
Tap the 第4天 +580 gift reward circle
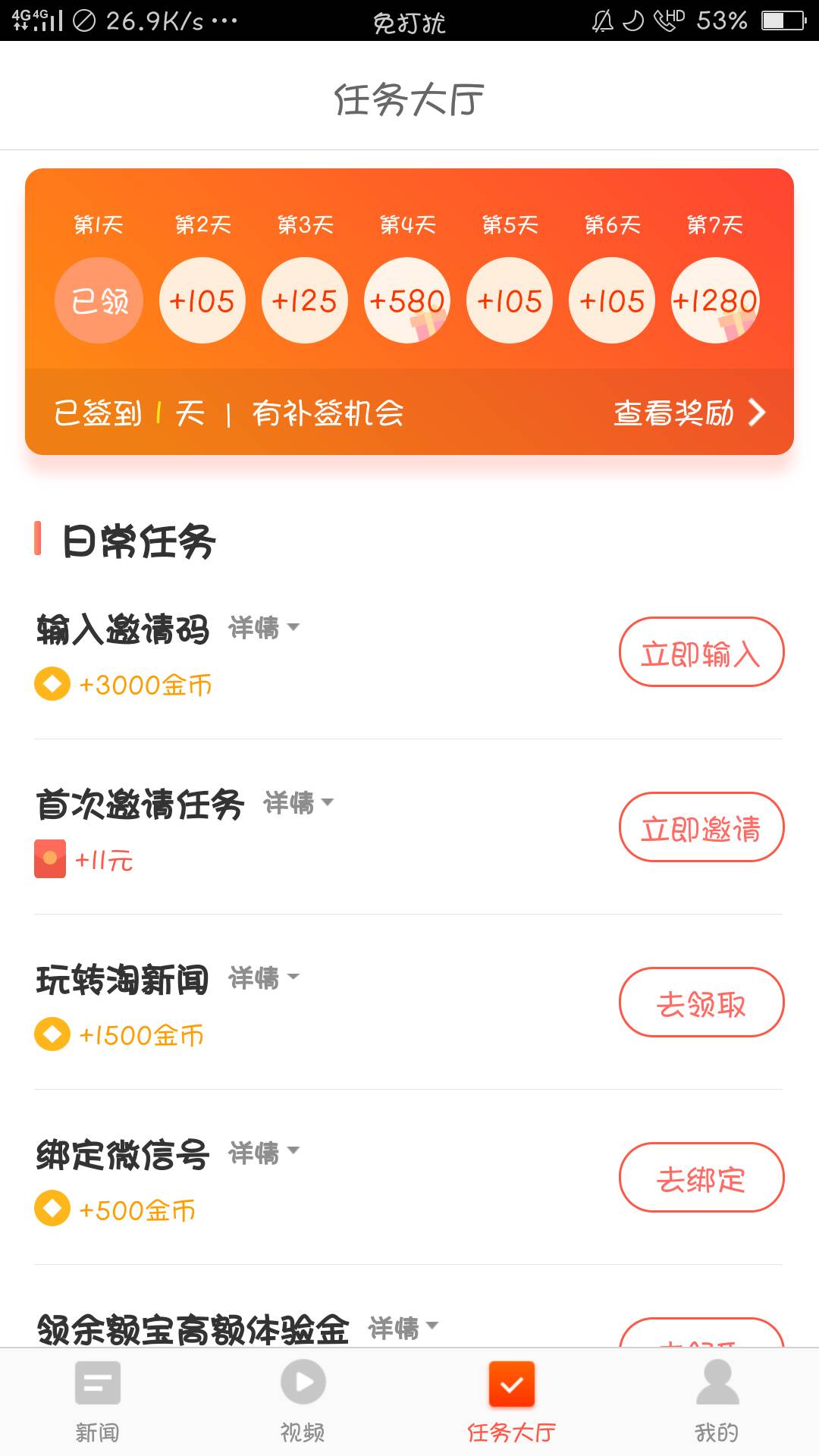click(x=406, y=300)
